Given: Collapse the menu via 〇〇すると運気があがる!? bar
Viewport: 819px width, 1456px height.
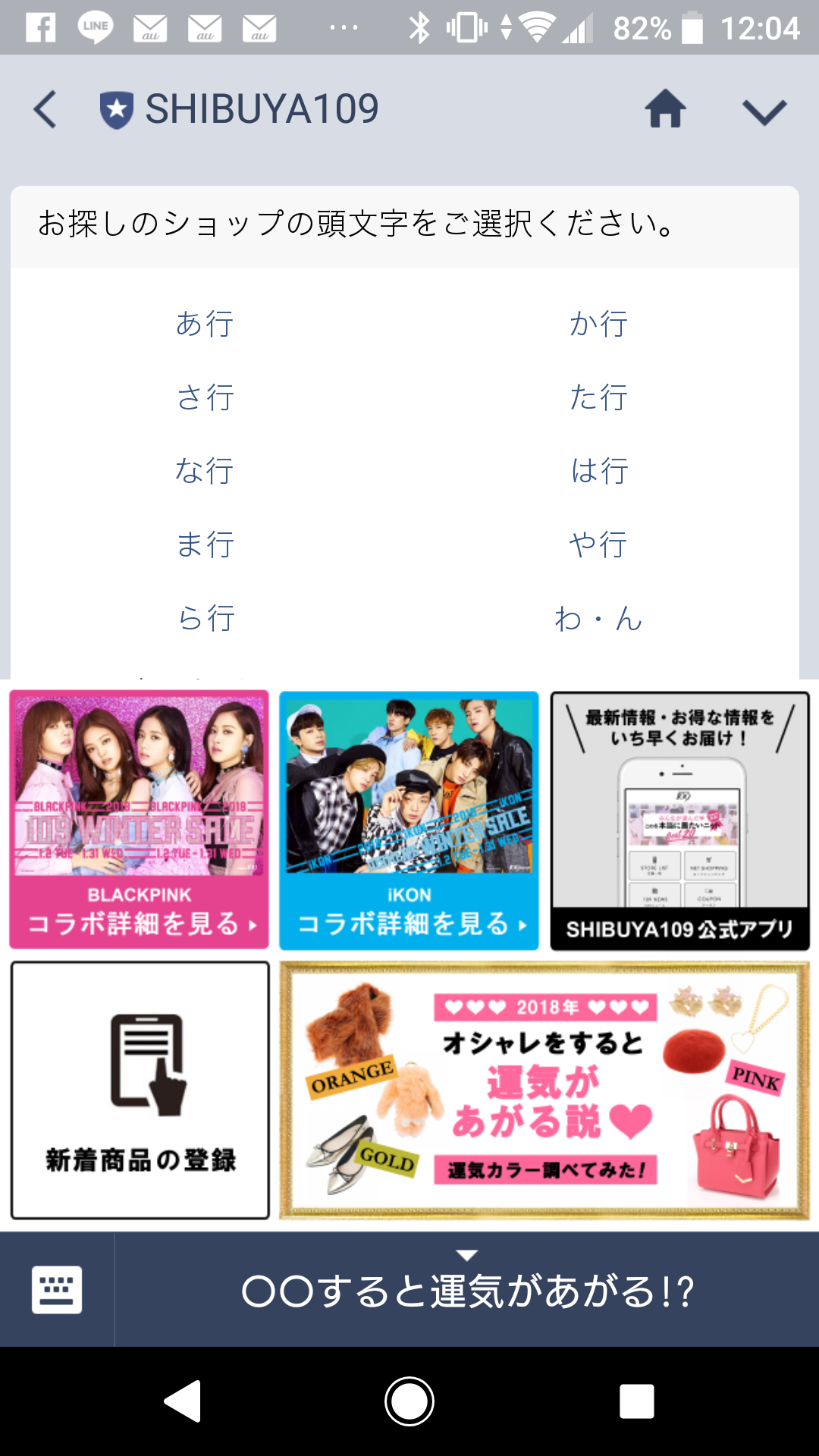Looking at the screenshot, I should click(x=467, y=1289).
